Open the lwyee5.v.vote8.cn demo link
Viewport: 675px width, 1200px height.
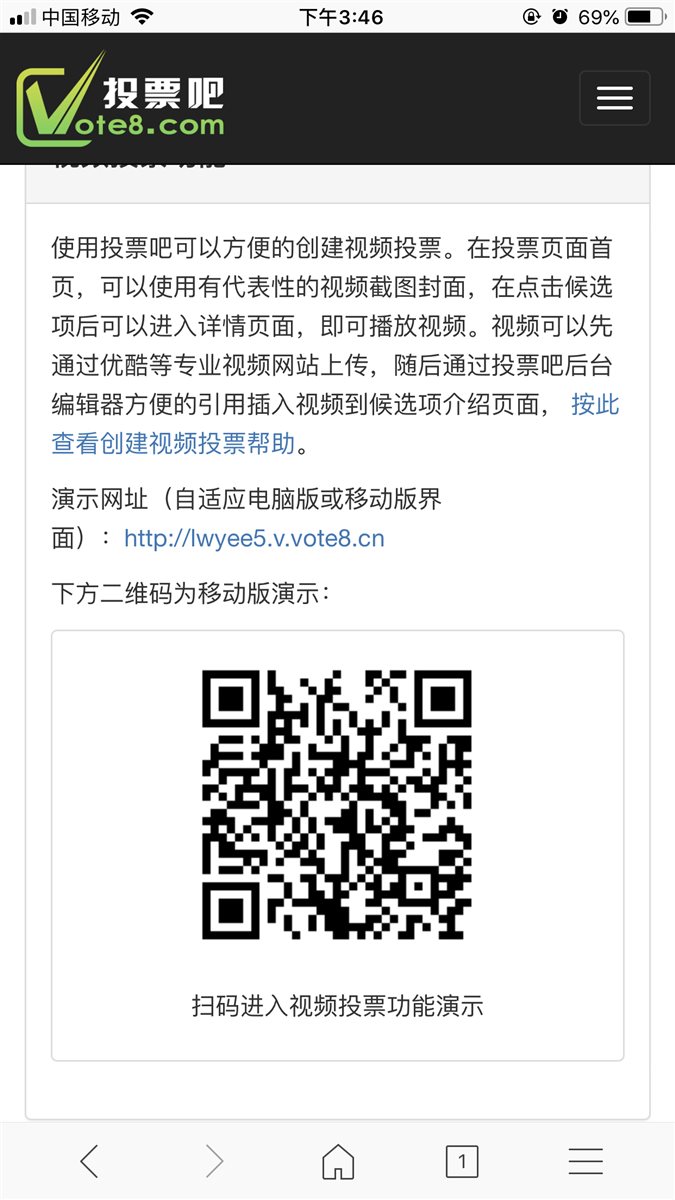click(x=254, y=538)
